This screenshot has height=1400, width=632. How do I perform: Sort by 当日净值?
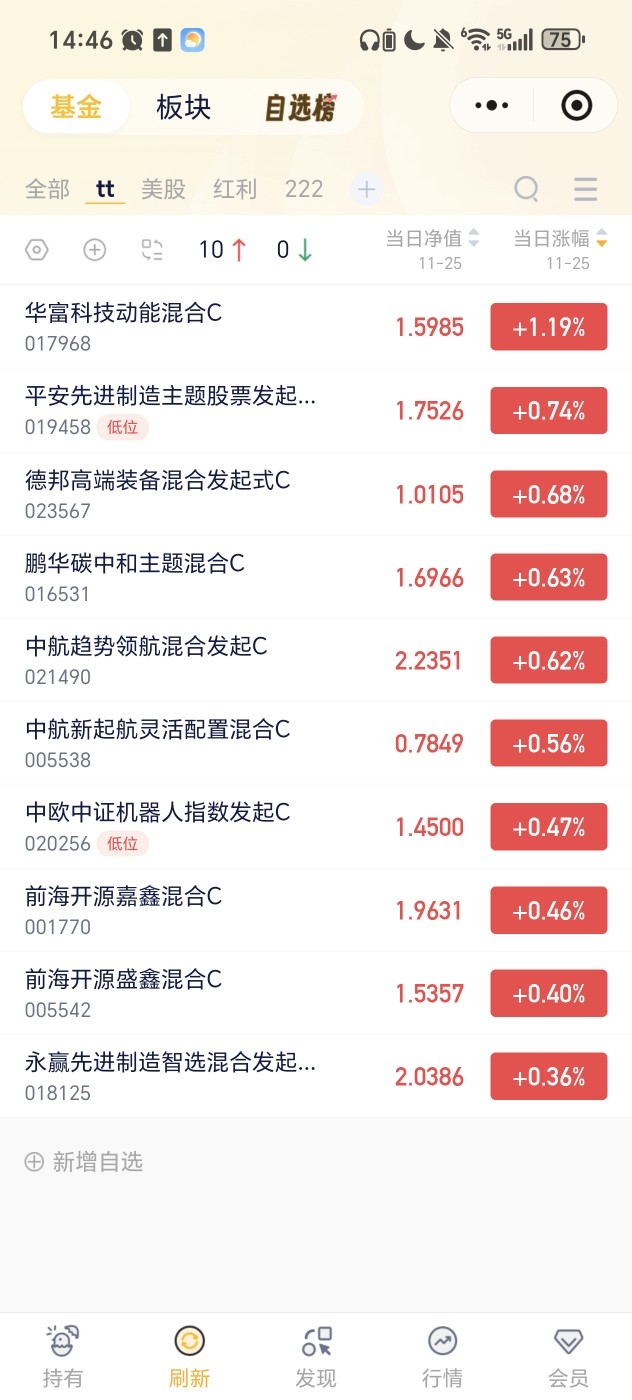(432, 239)
